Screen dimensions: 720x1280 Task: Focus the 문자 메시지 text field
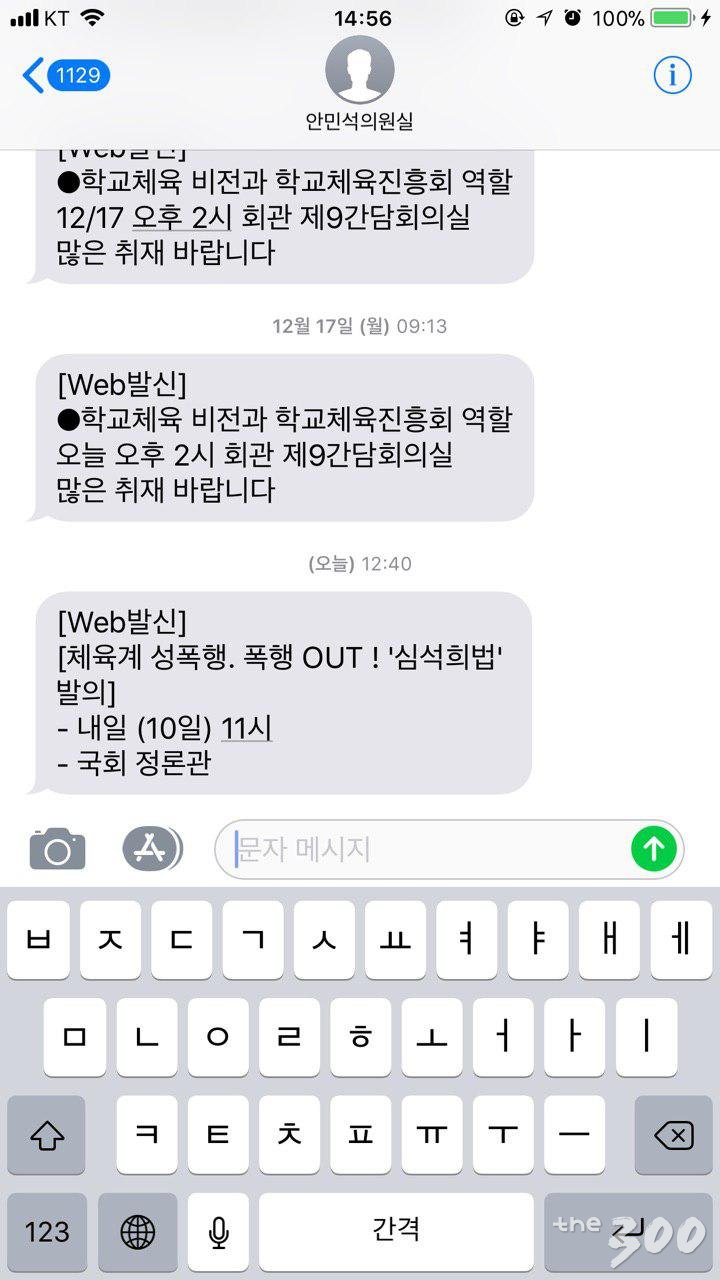(x=430, y=850)
